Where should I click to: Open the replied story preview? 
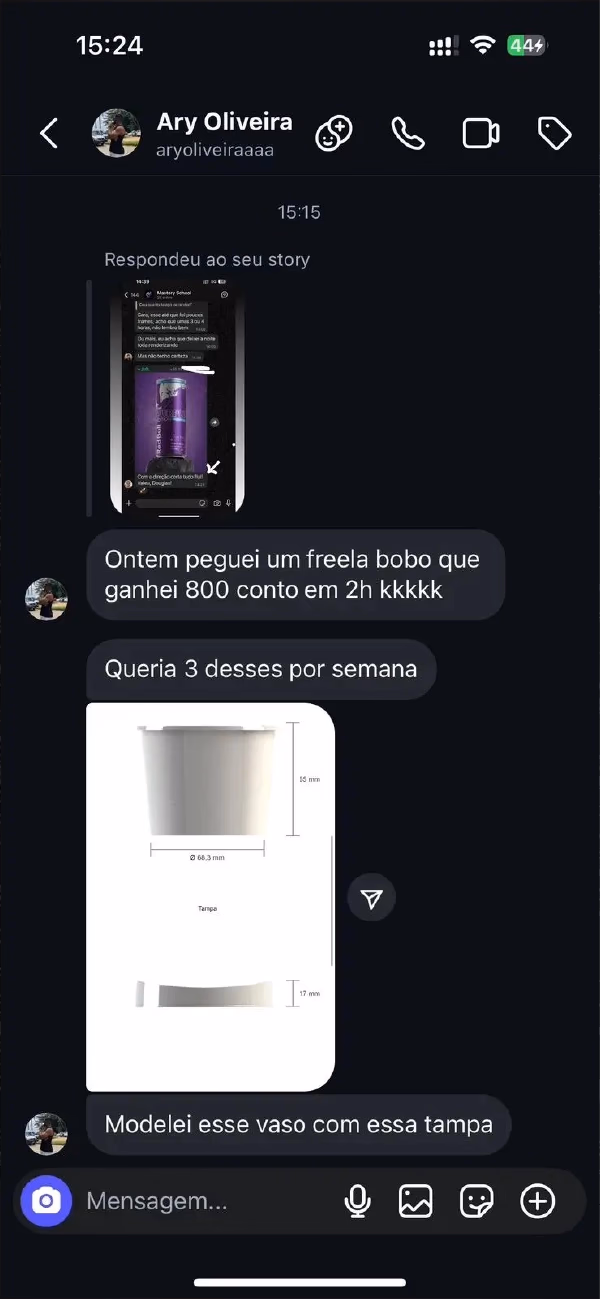point(176,398)
